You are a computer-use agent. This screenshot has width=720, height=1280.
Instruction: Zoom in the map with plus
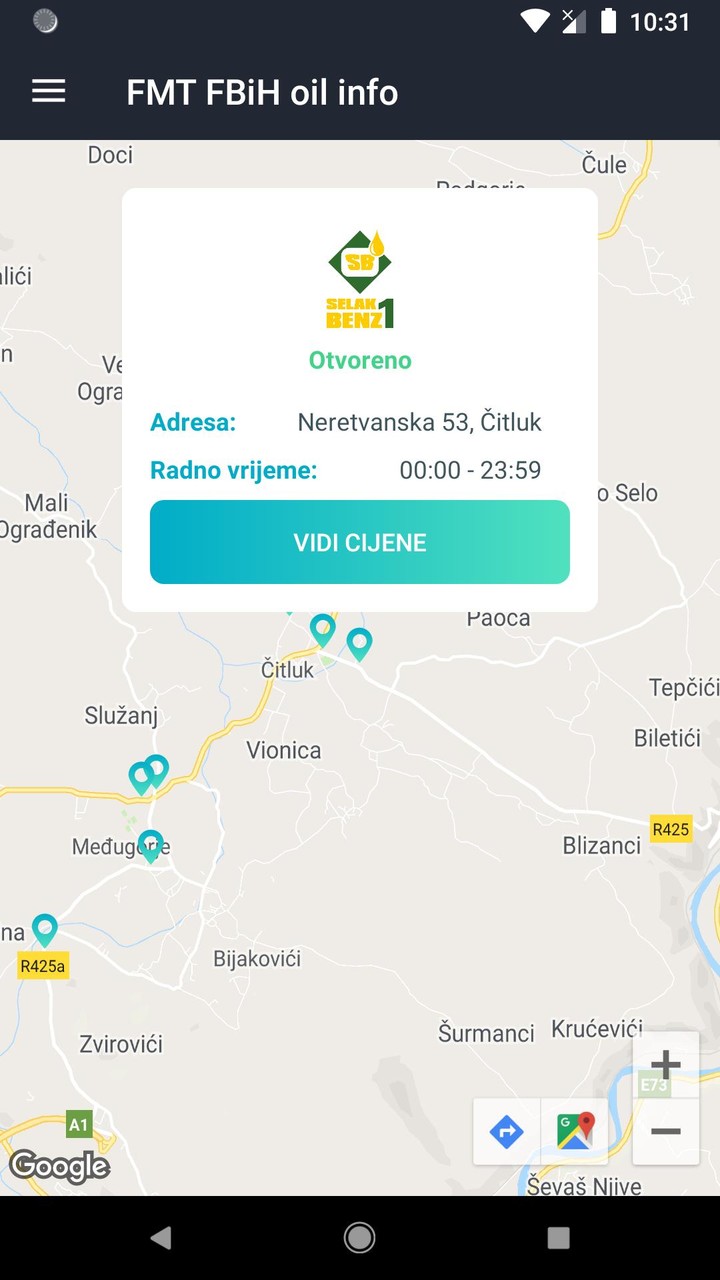tap(665, 1065)
